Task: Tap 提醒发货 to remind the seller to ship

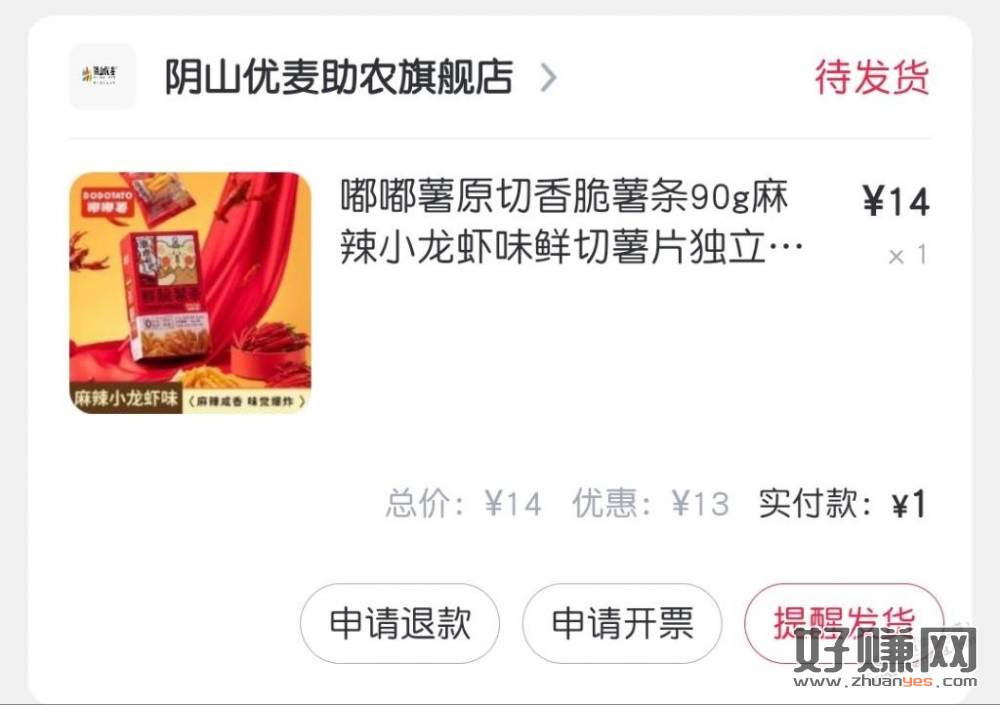Action: click(x=843, y=622)
